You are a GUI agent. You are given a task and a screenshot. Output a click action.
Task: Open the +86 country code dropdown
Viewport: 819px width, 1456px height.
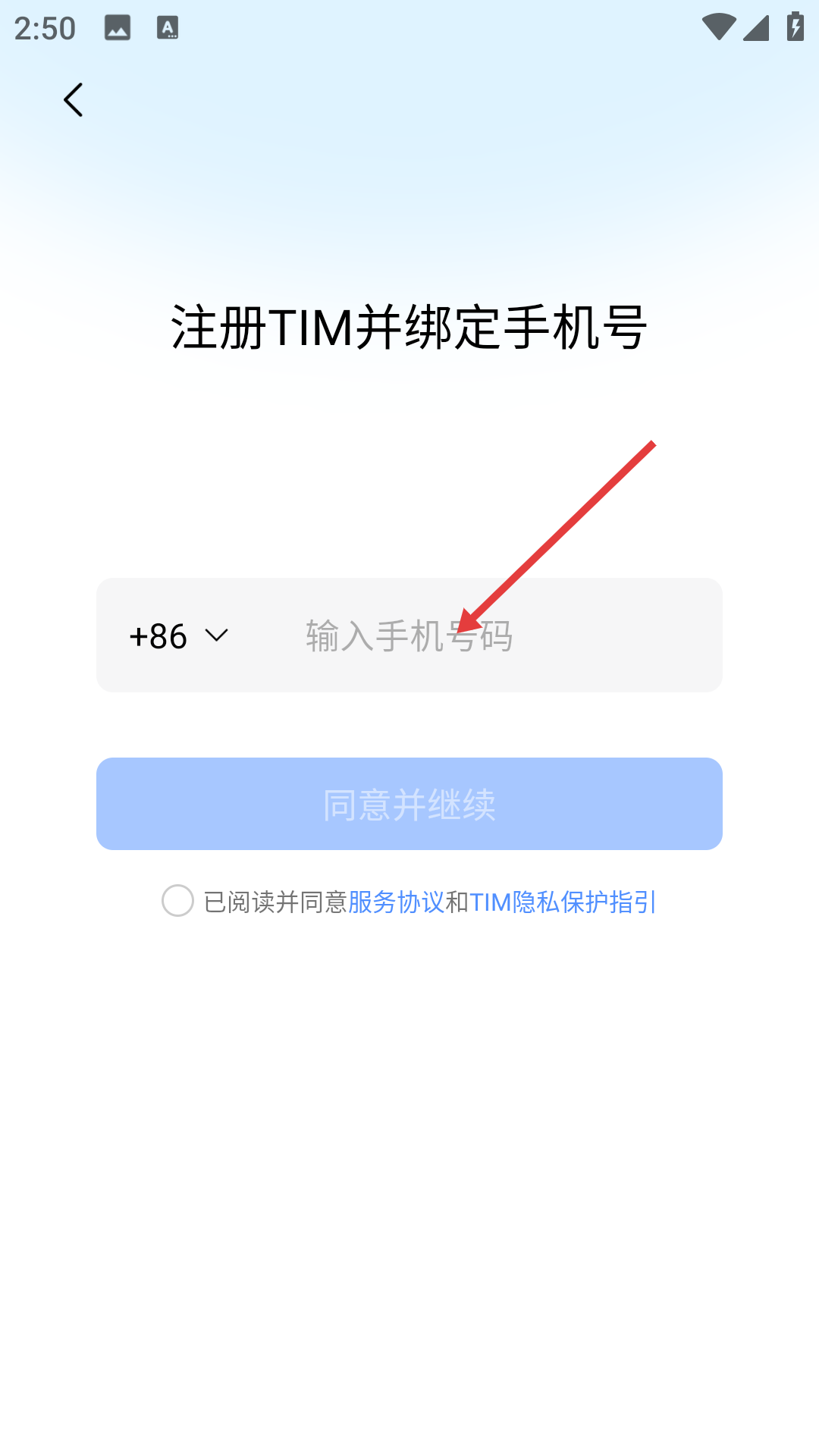click(179, 635)
